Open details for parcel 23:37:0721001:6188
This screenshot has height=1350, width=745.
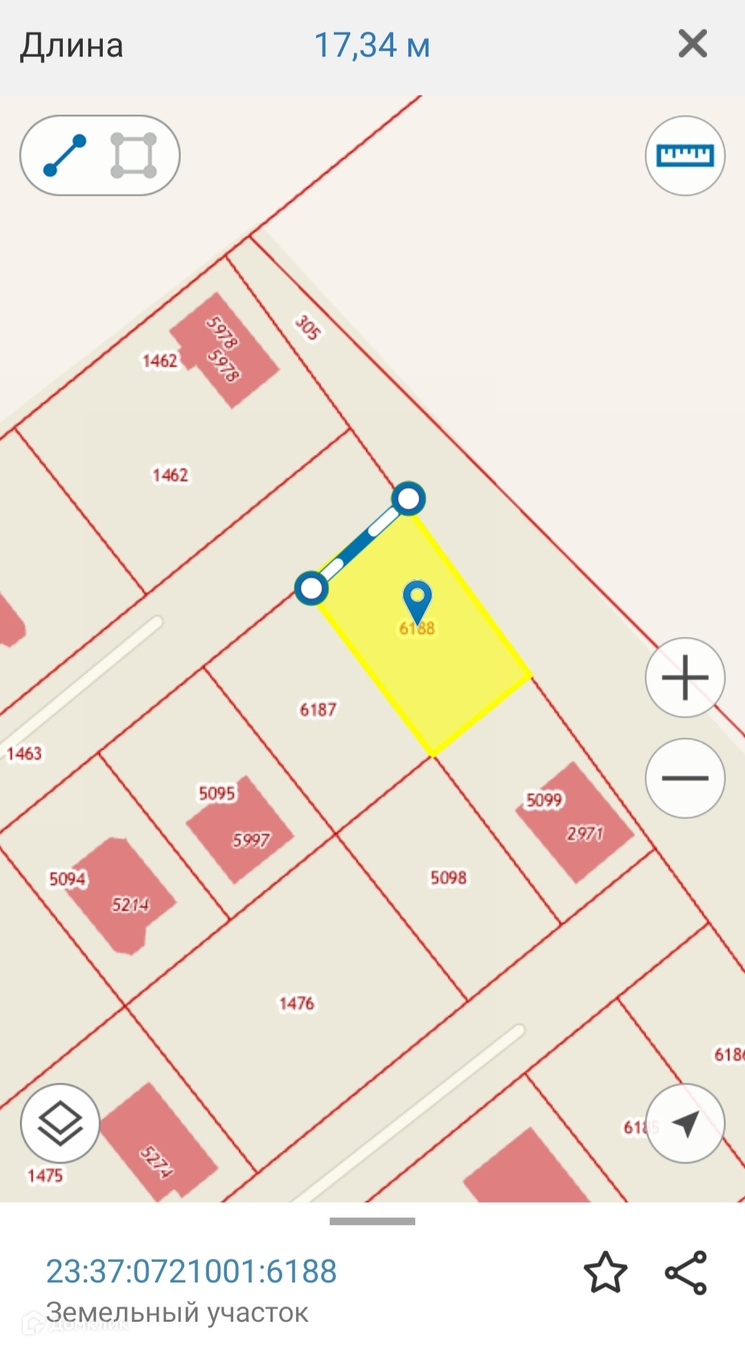coord(191,1271)
